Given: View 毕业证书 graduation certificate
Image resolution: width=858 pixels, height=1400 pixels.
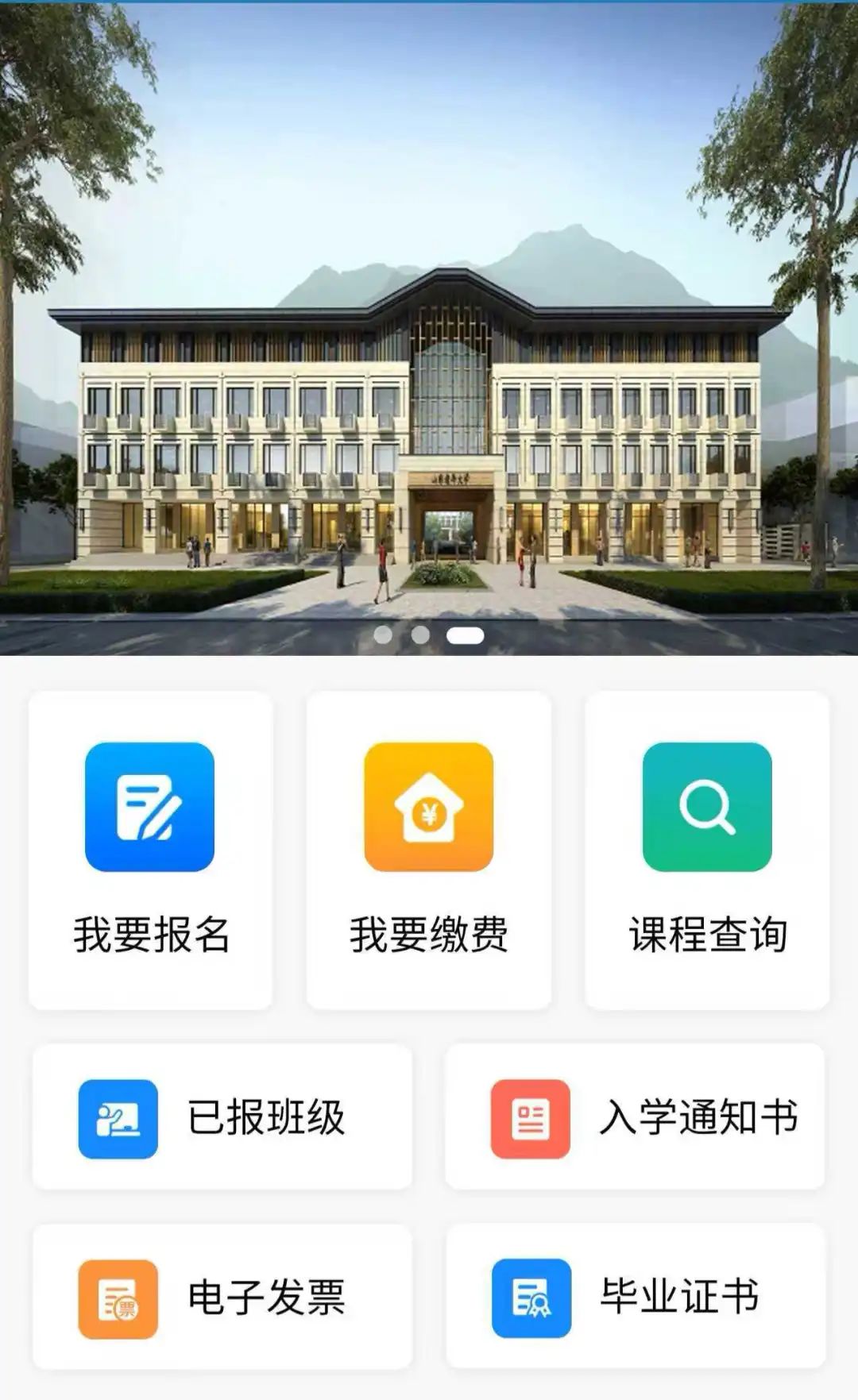Looking at the screenshot, I should [x=635, y=1298].
